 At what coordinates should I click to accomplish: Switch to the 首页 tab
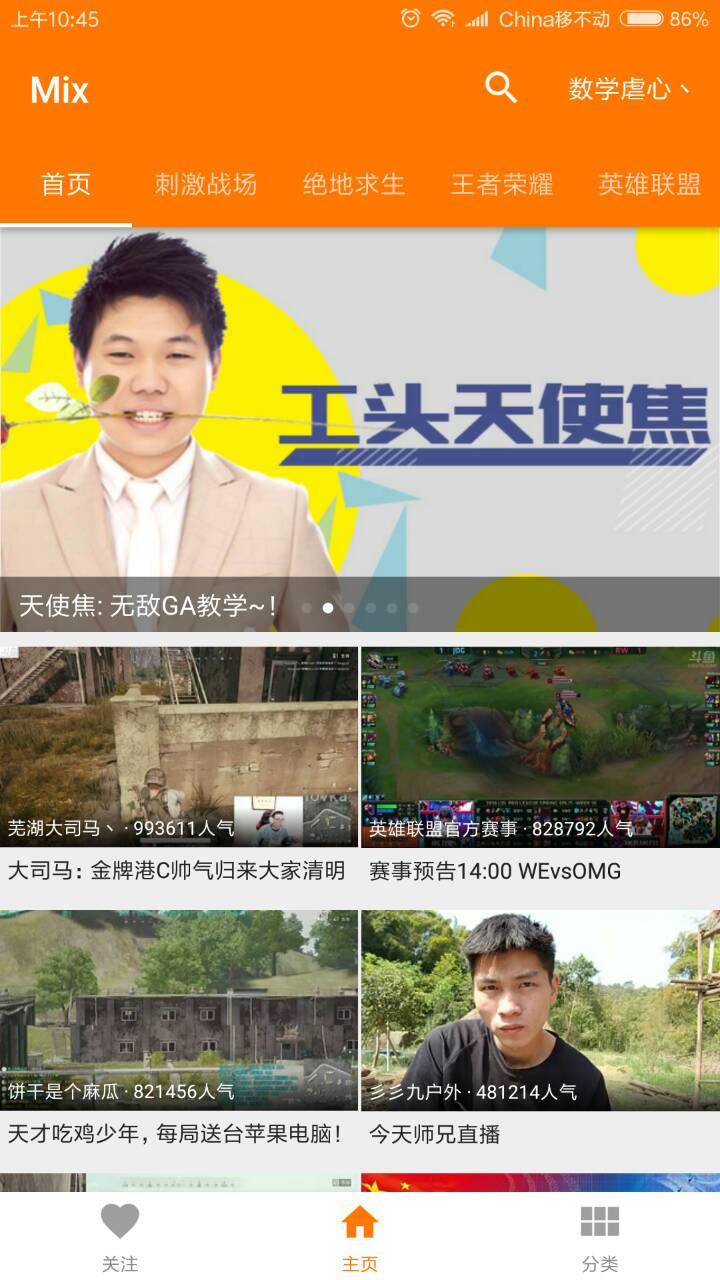(x=66, y=185)
